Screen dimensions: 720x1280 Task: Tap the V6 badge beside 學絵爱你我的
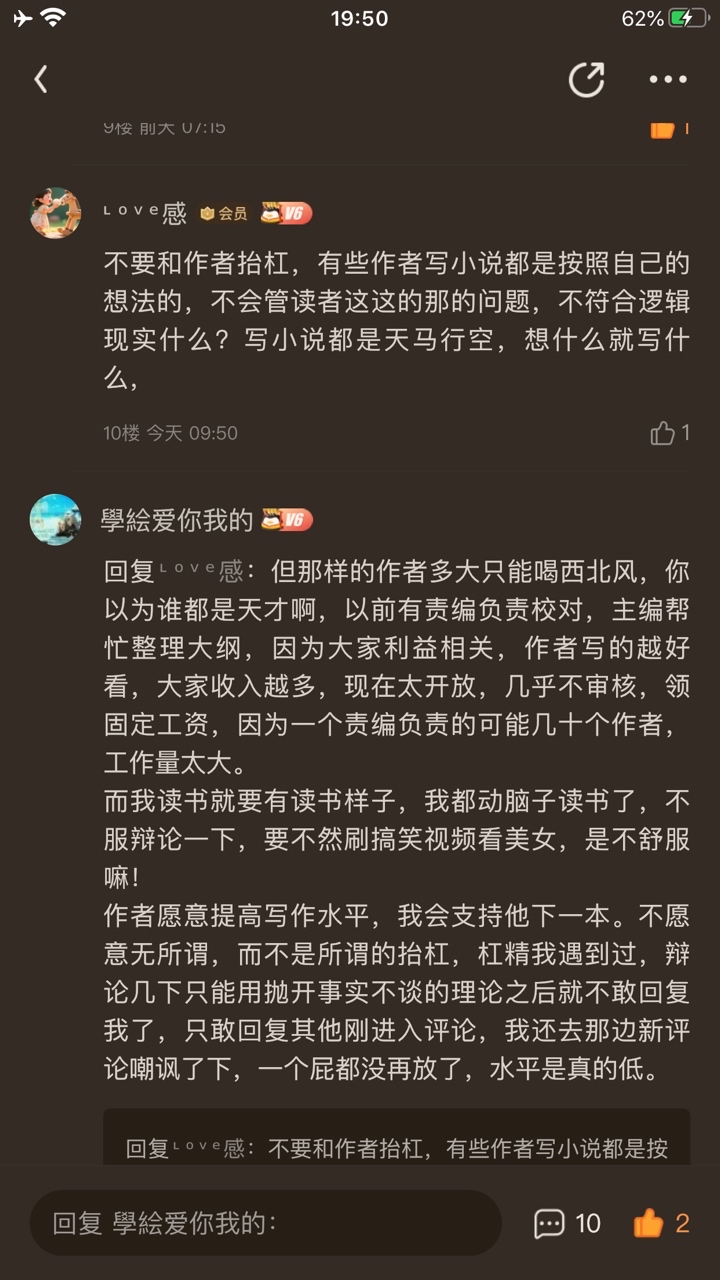287,520
